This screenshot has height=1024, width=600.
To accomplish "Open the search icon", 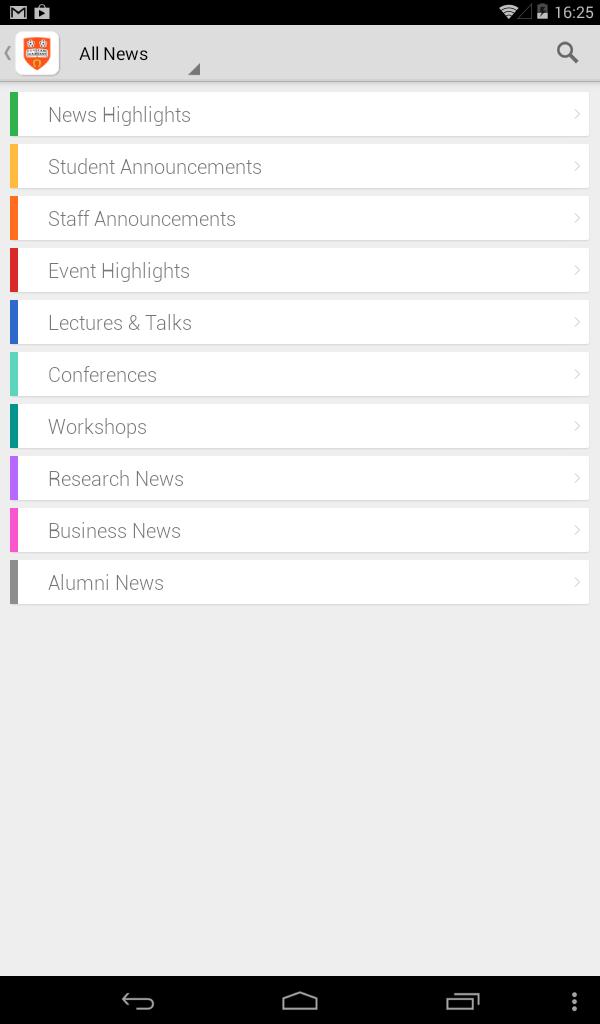I will coord(567,53).
